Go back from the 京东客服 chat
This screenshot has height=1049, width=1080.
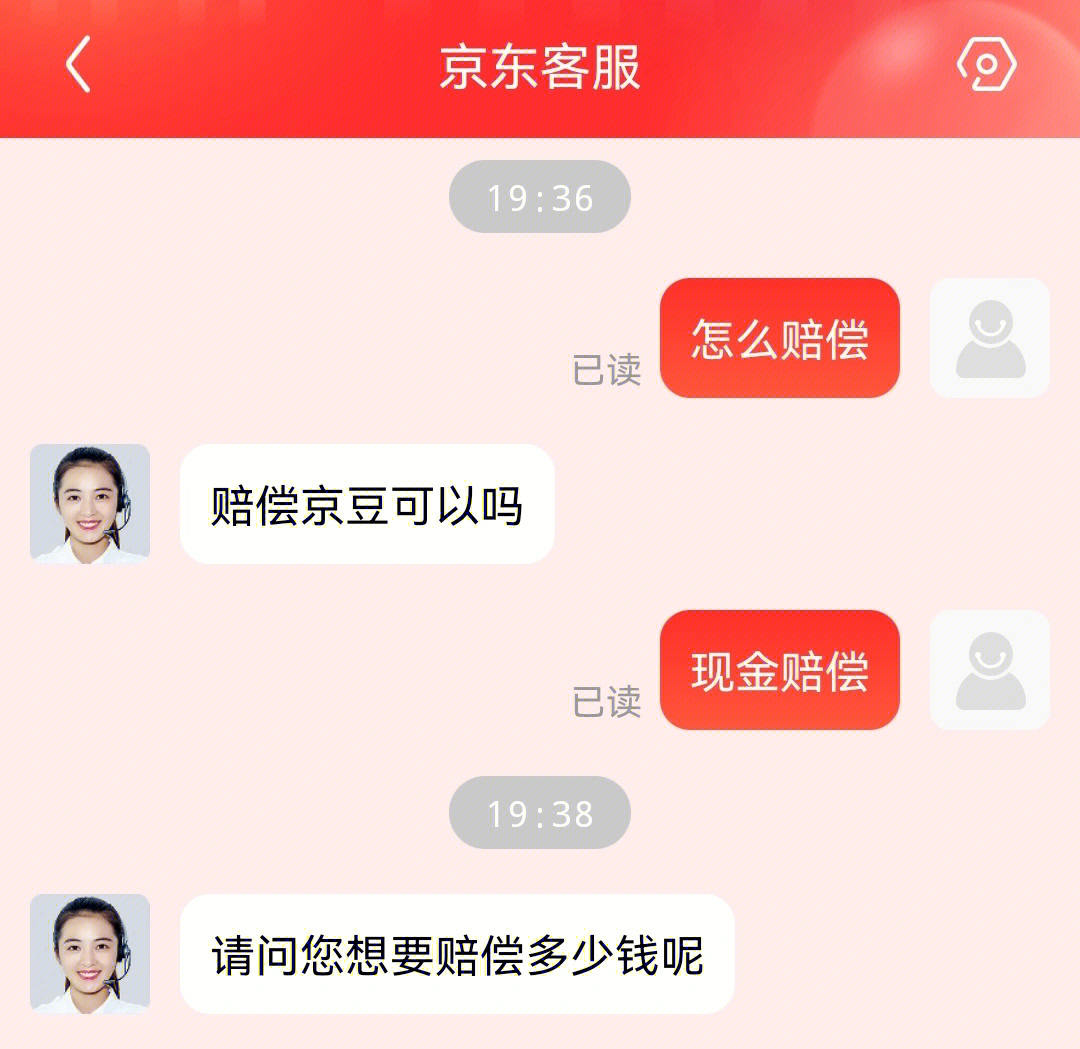78,65
